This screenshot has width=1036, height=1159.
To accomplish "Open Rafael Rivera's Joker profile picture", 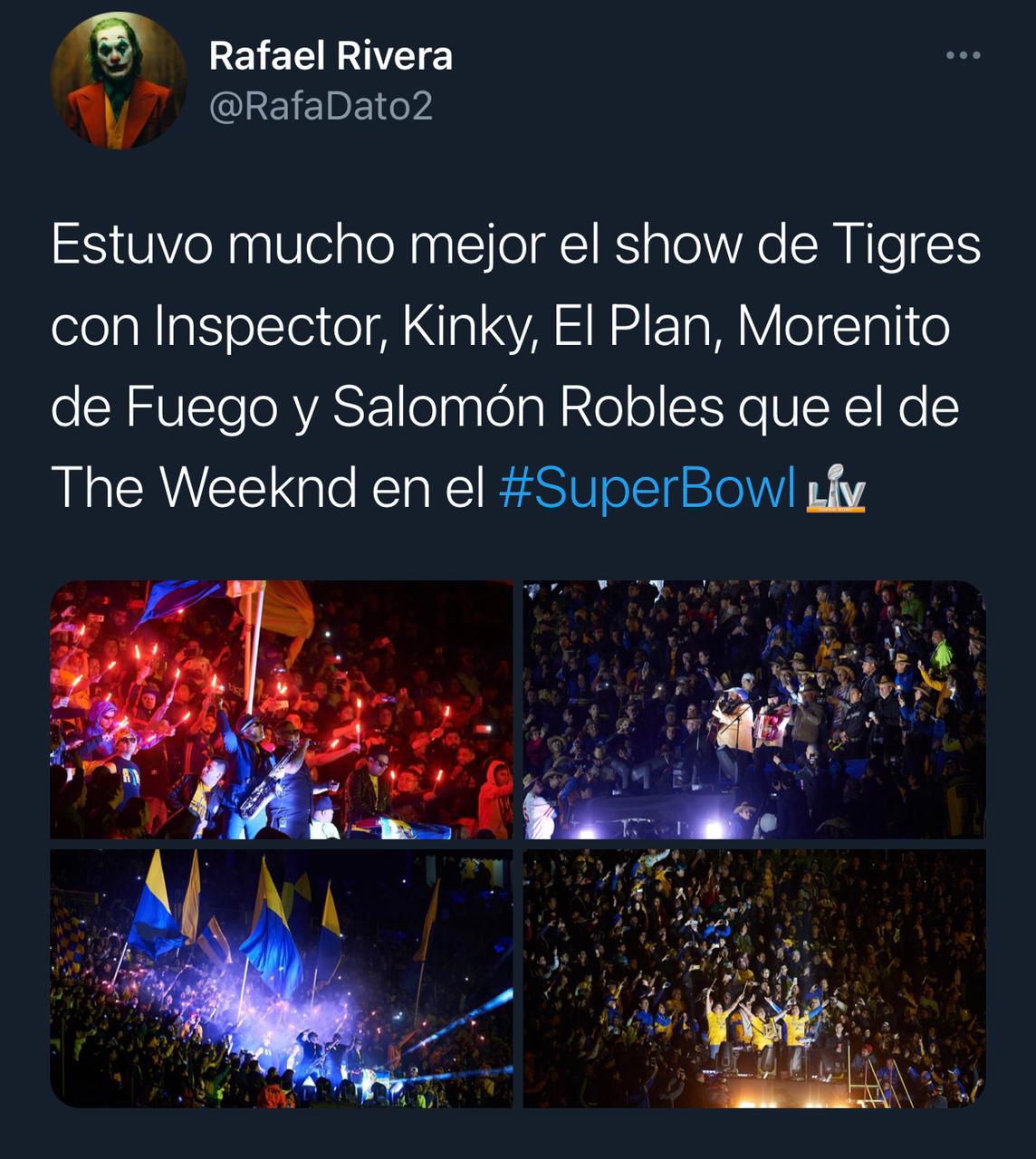I will (x=119, y=81).
